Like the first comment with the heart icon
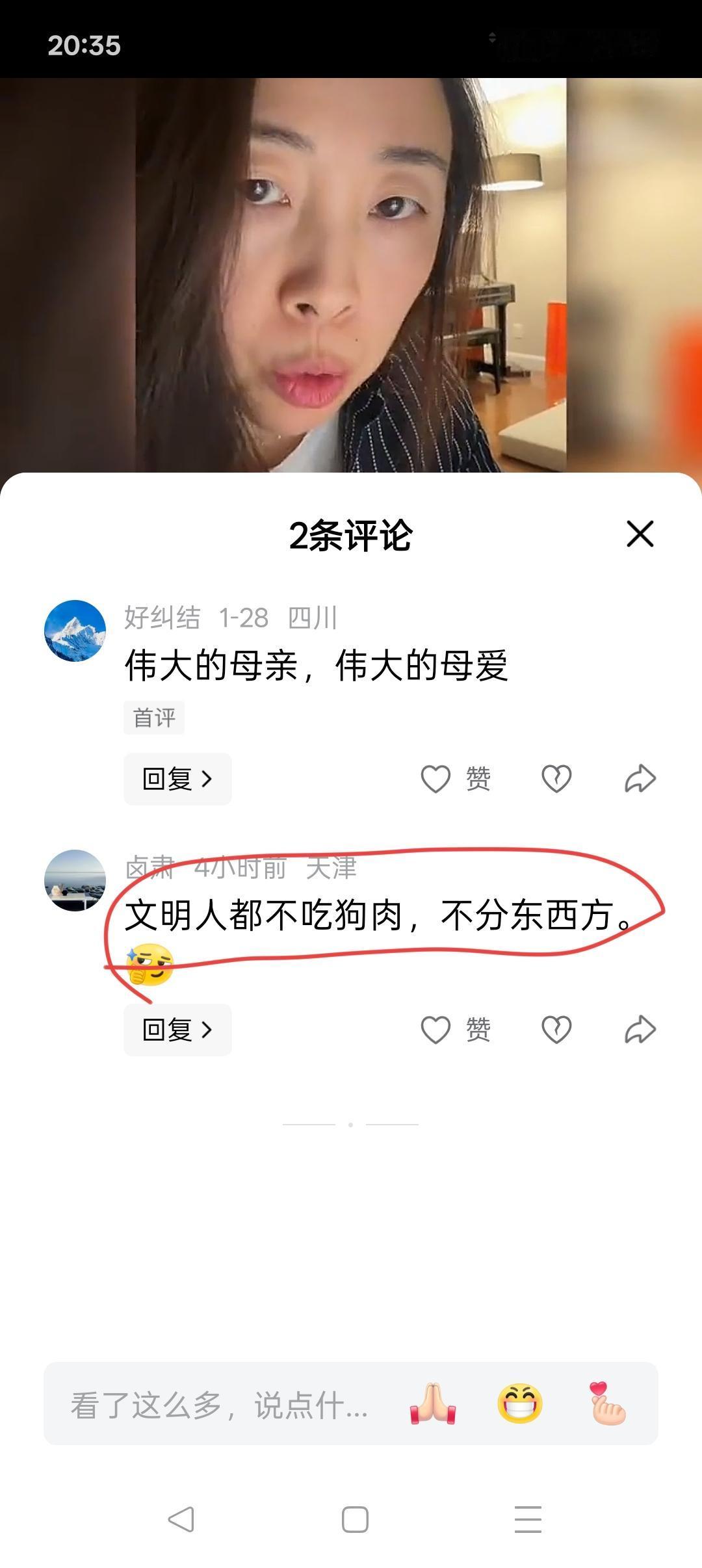 coord(437,777)
